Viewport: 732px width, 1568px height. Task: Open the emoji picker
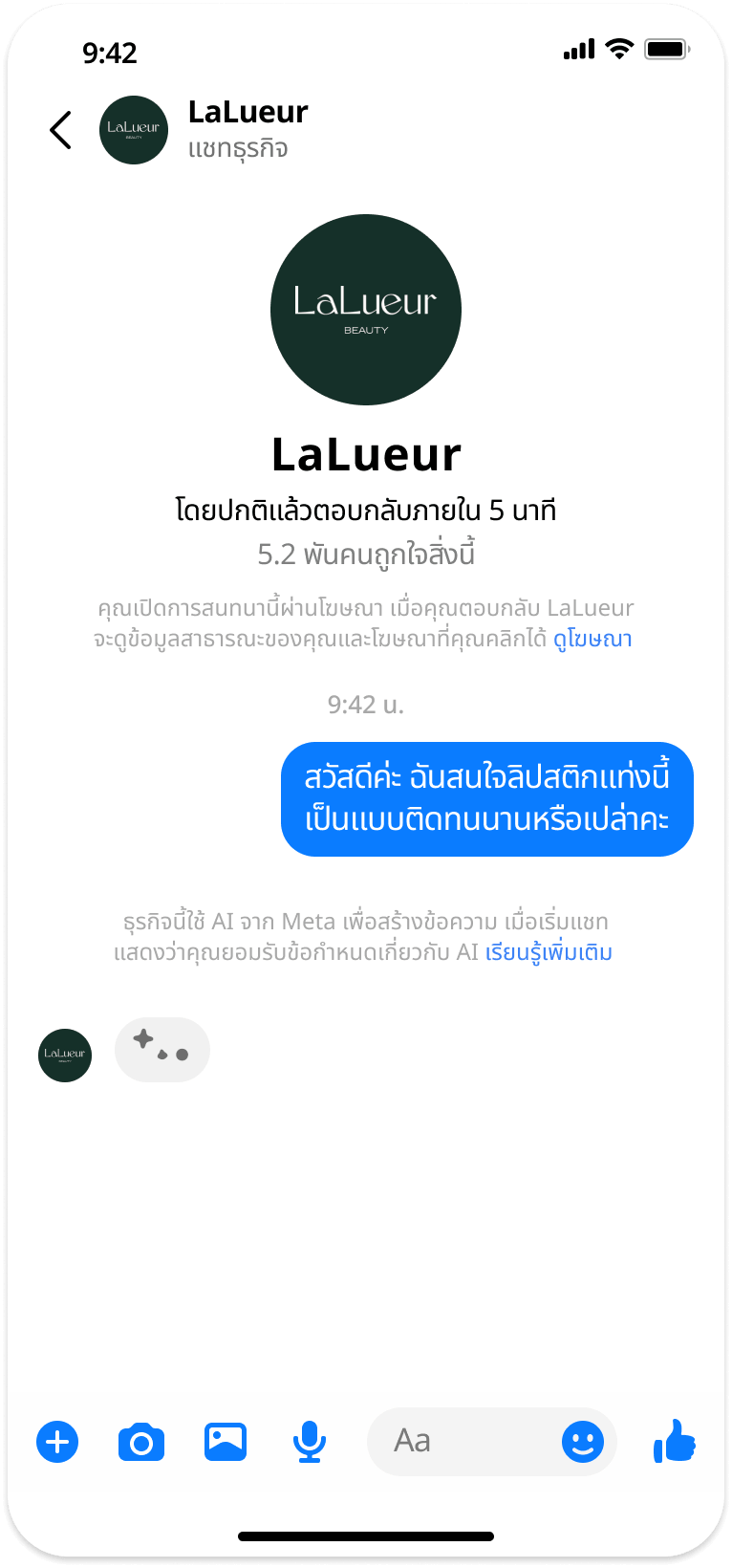pos(582,1442)
